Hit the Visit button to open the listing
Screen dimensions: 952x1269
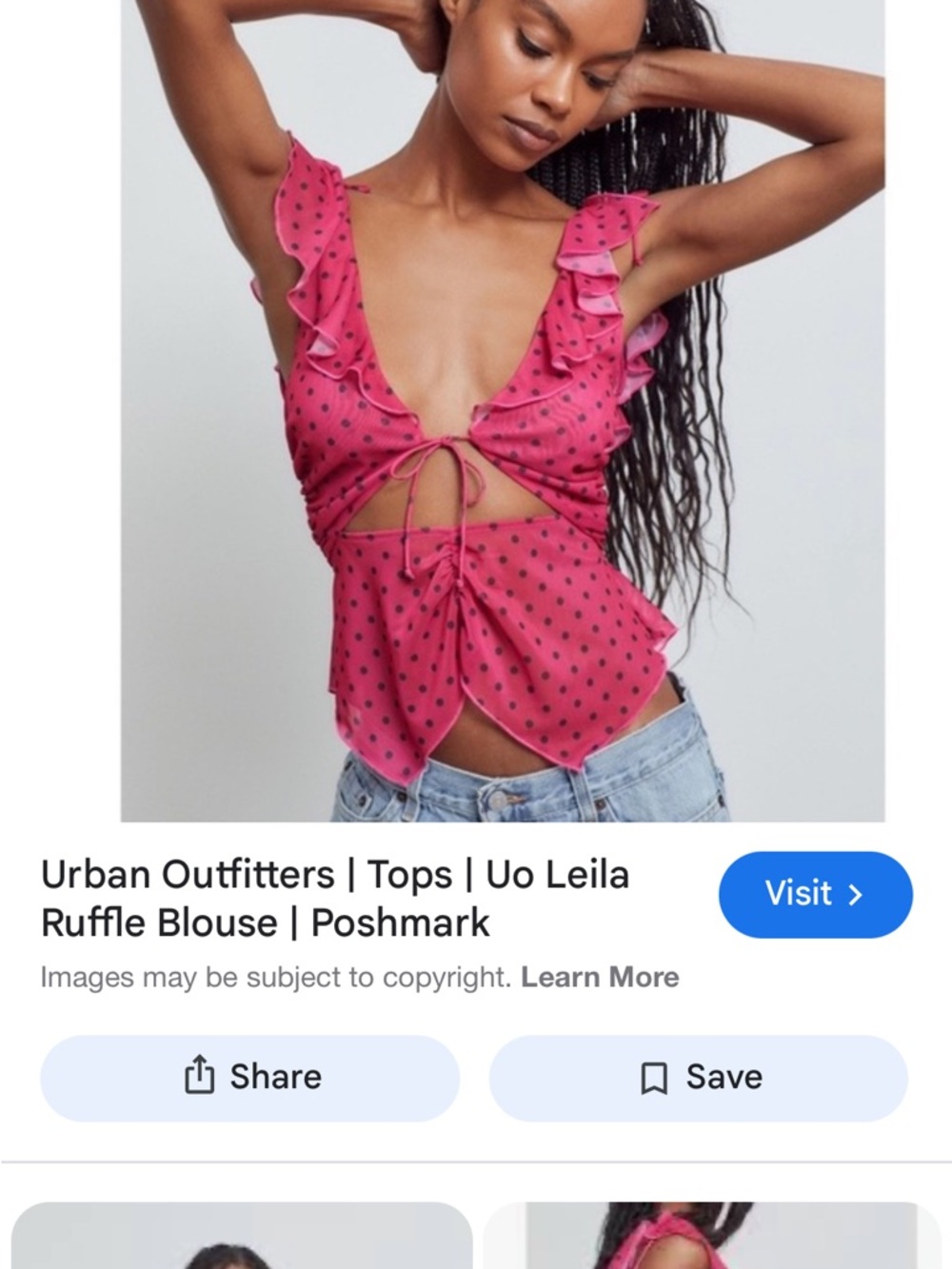[815, 894]
